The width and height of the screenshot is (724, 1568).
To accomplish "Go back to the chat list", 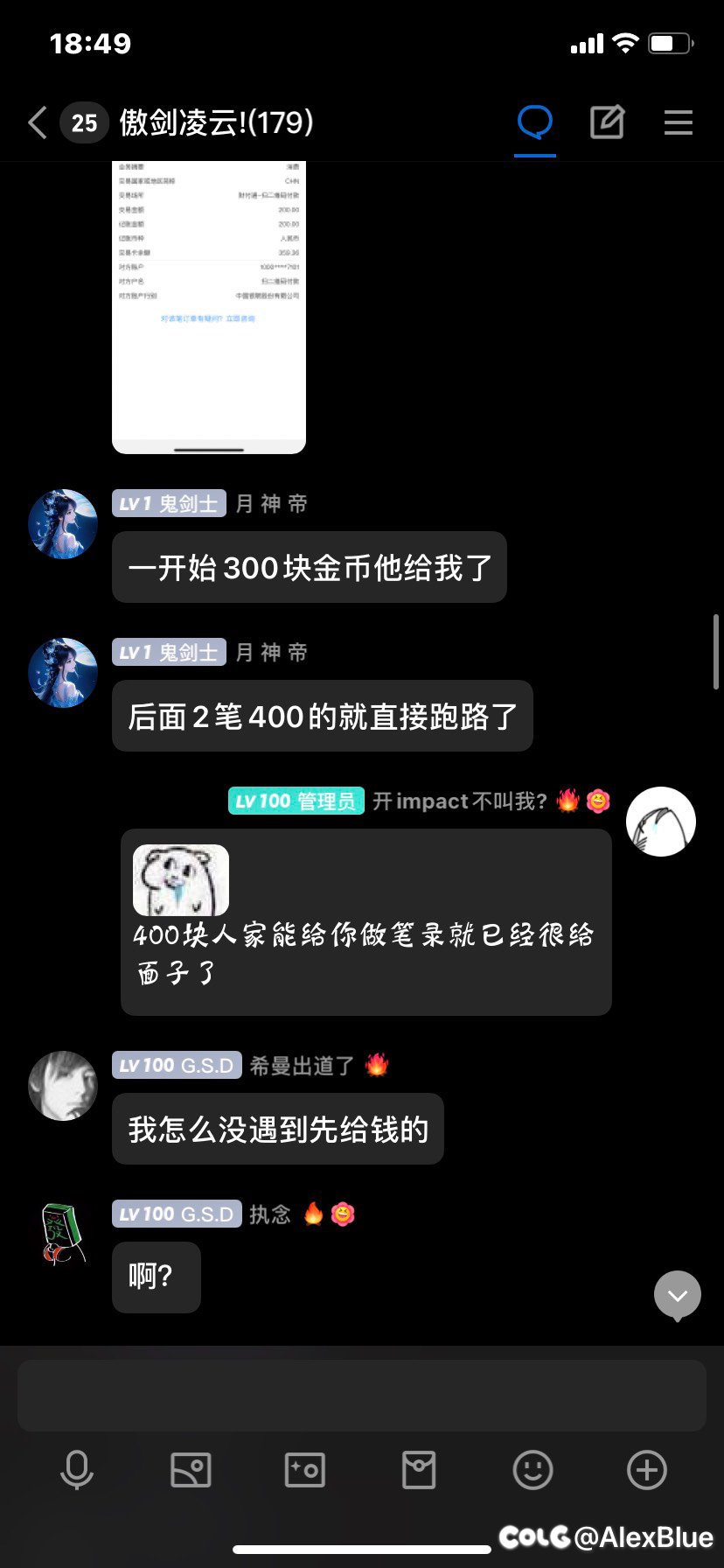I will [x=37, y=122].
